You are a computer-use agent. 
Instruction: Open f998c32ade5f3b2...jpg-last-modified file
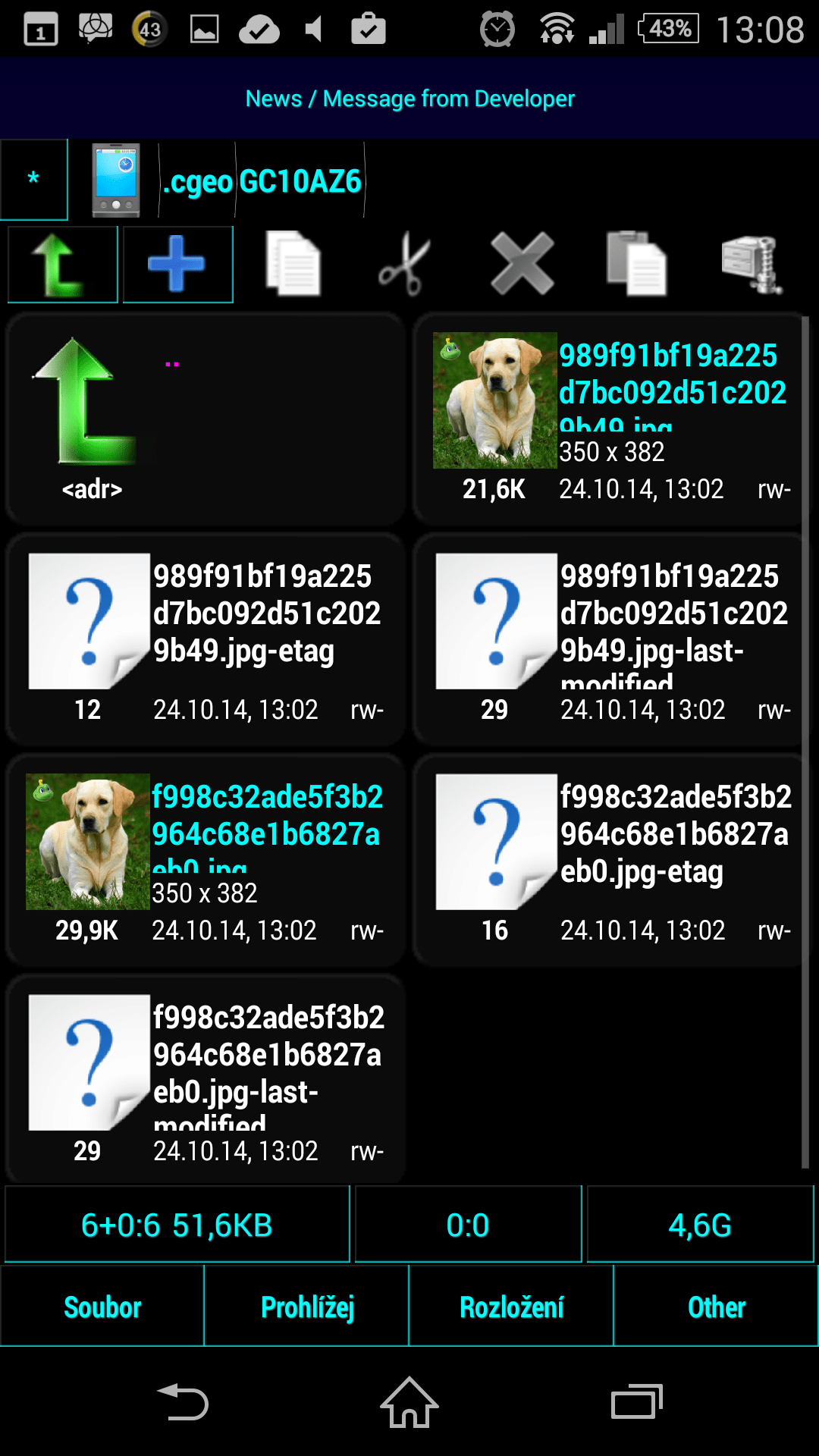click(205, 1080)
